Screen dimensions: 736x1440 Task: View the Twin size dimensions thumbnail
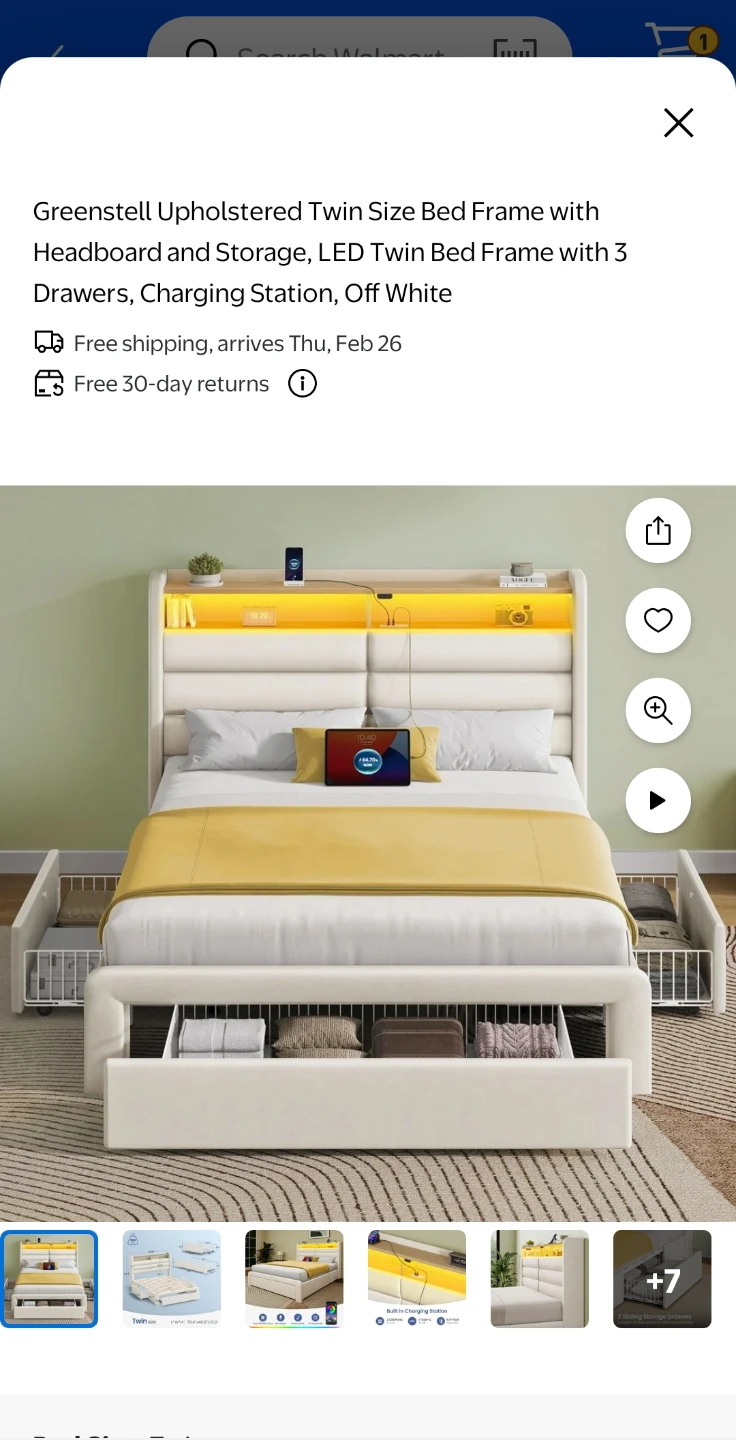172,1279
